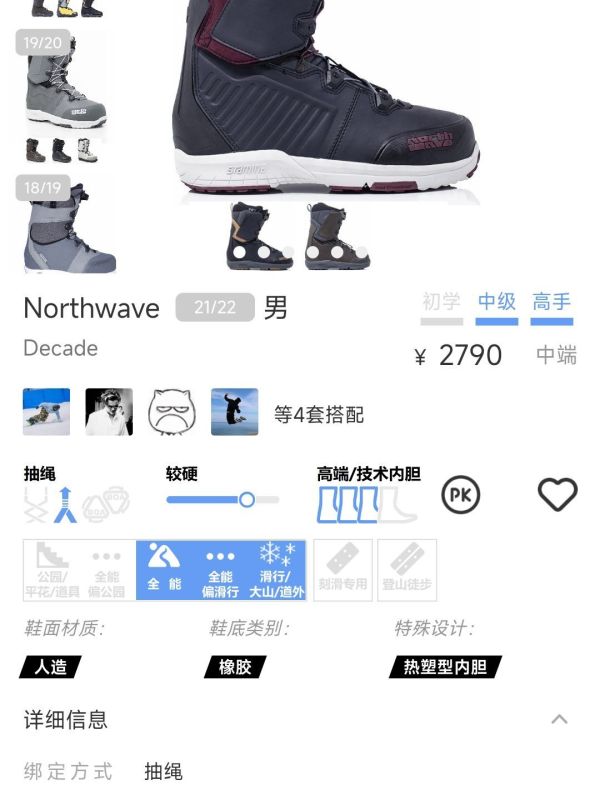The height and width of the screenshot is (800, 600).
Task: Add Northwave Decade to PK comparison
Action: [462, 494]
